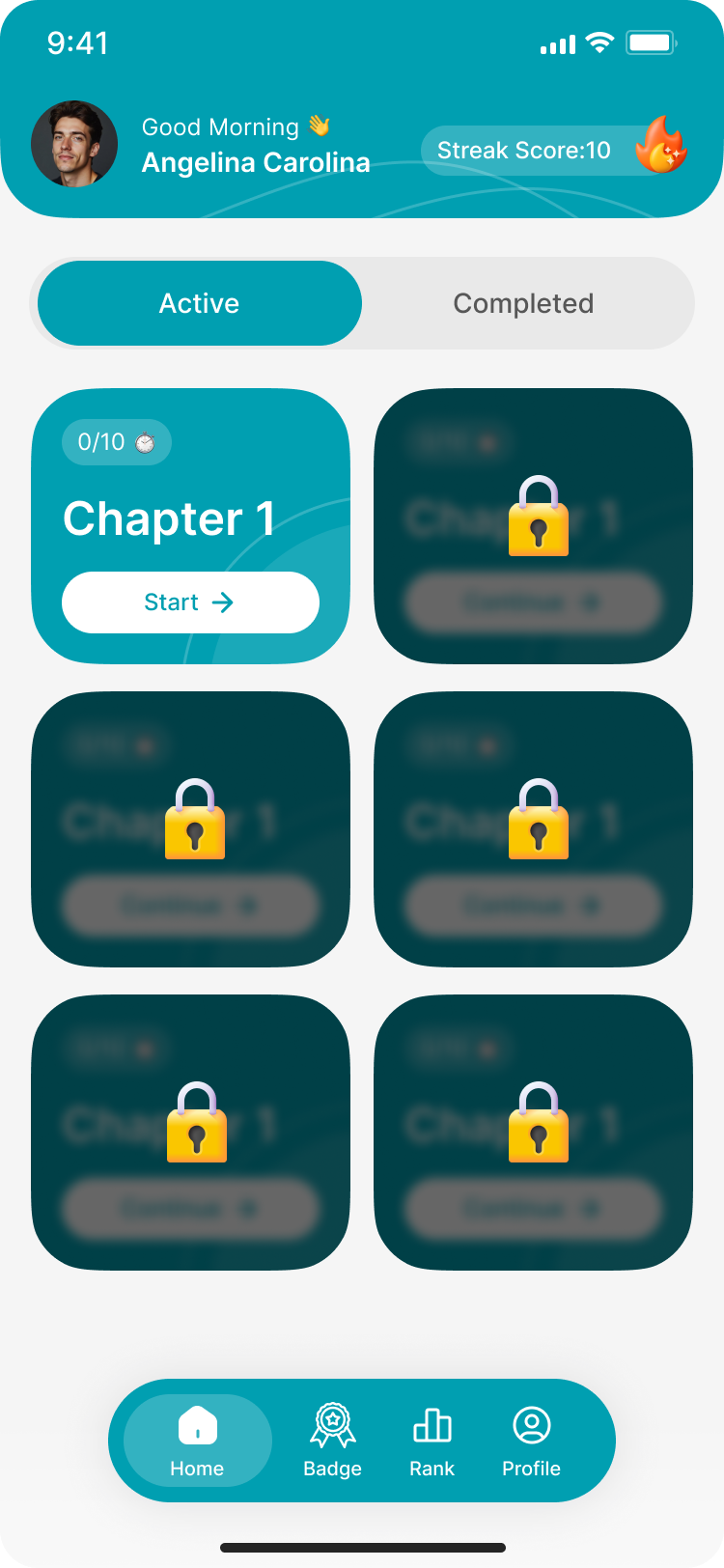Select the Active tab
Screen dimensions: 724x1568
tap(198, 303)
